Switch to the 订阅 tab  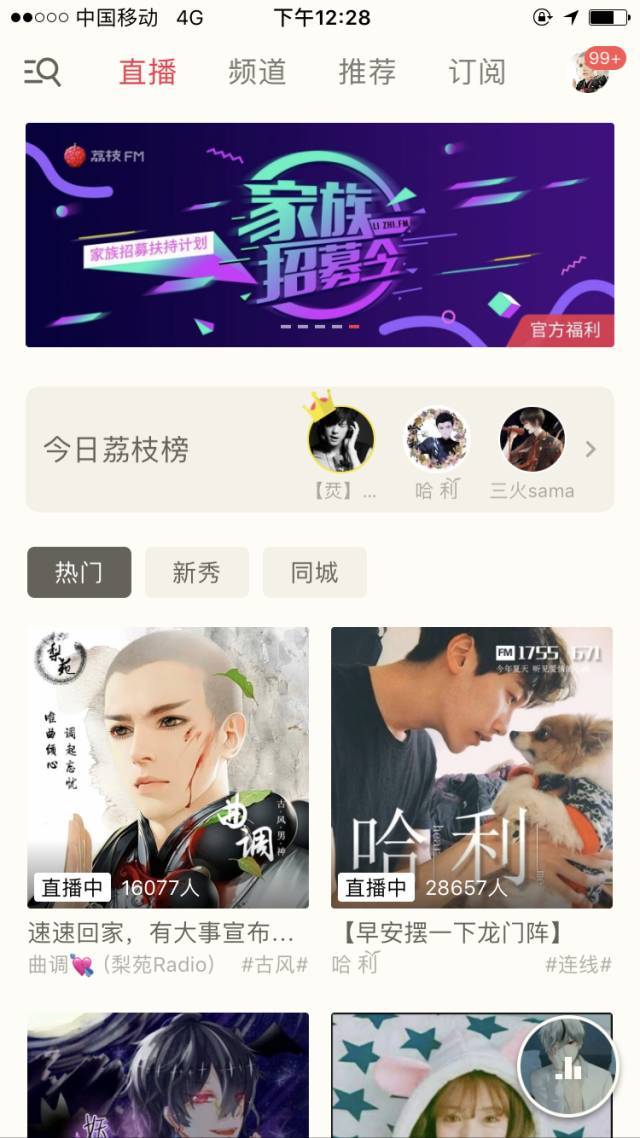click(477, 72)
